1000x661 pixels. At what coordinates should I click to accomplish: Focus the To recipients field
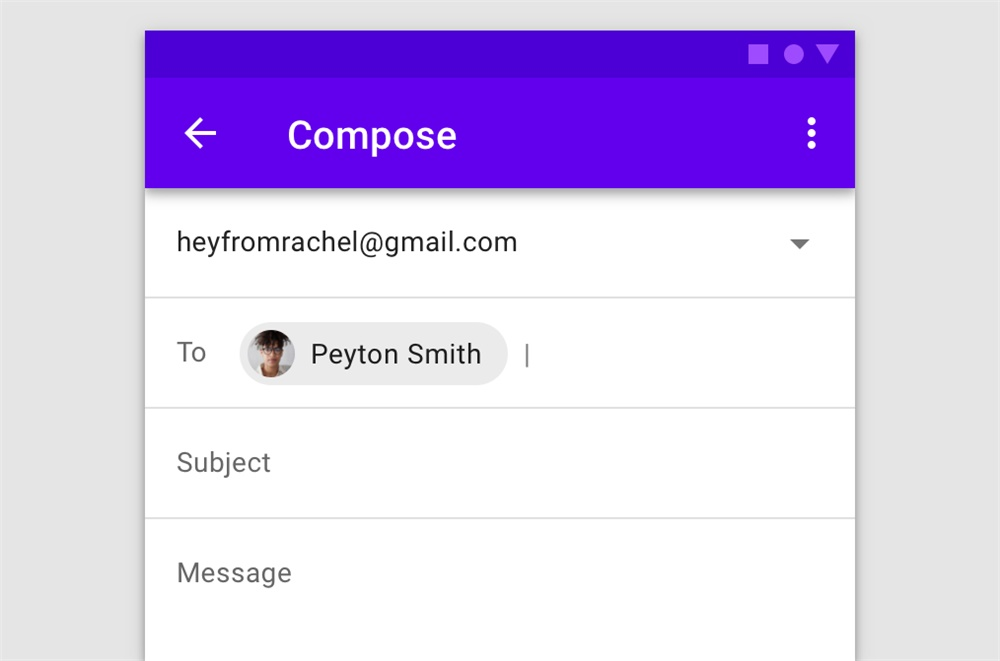point(680,354)
